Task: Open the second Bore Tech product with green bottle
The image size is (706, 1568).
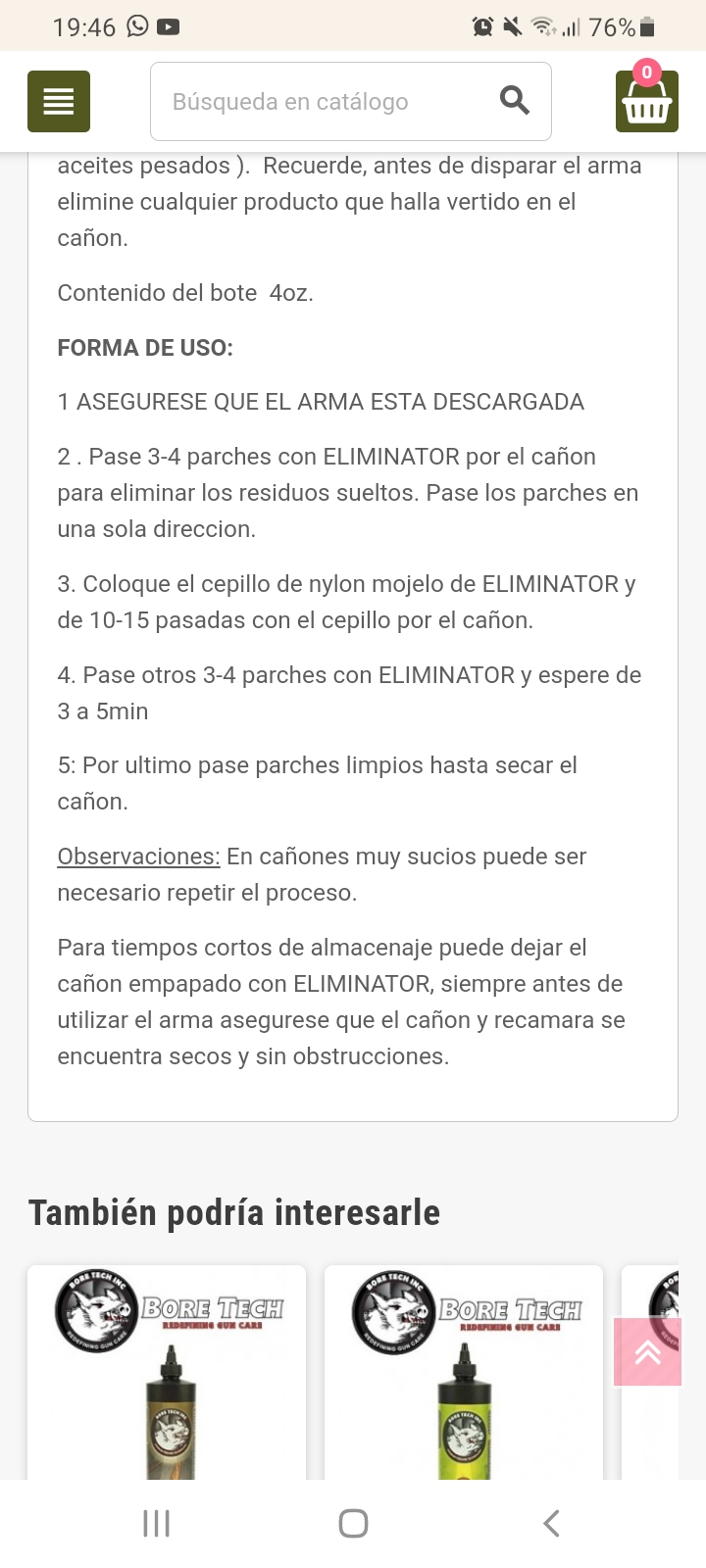Action: point(464,1372)
